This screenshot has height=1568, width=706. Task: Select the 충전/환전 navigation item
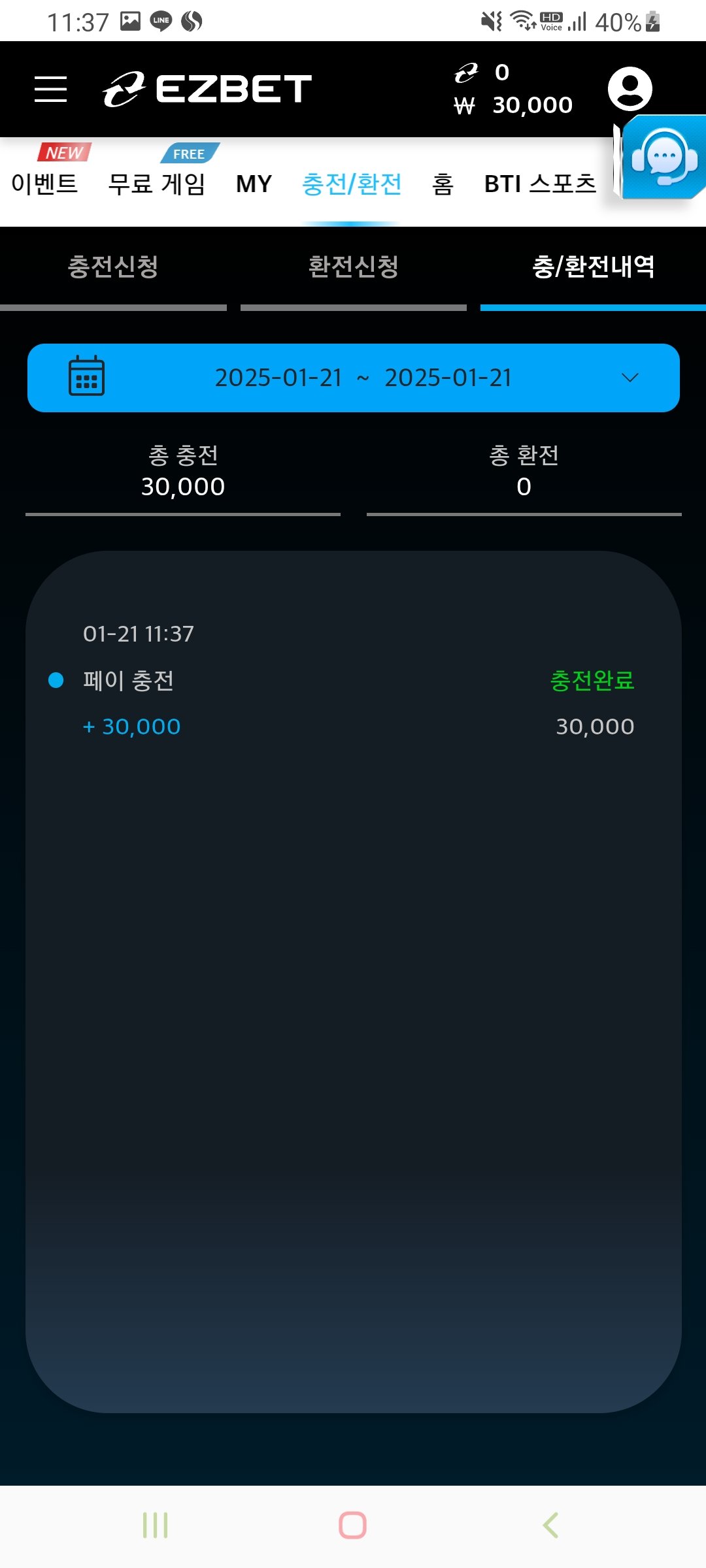352,184
